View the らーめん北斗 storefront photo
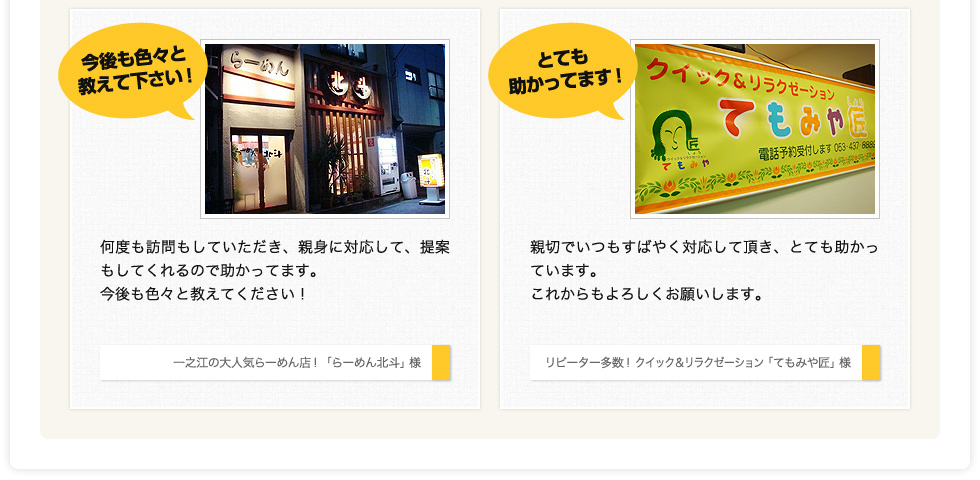Viewport: 980px width, 480px height. 325,129
